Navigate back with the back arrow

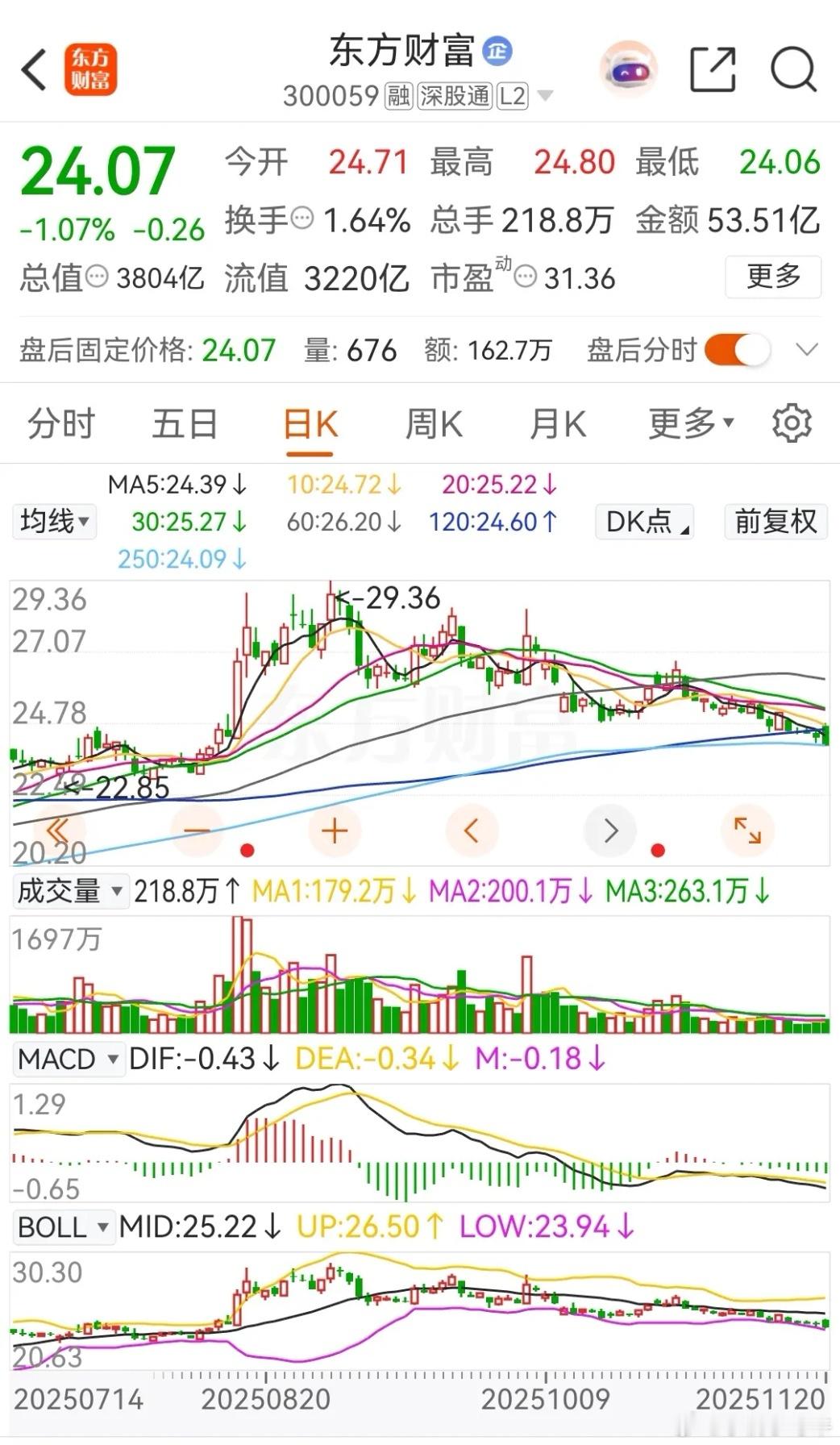[x=33, y=69]
